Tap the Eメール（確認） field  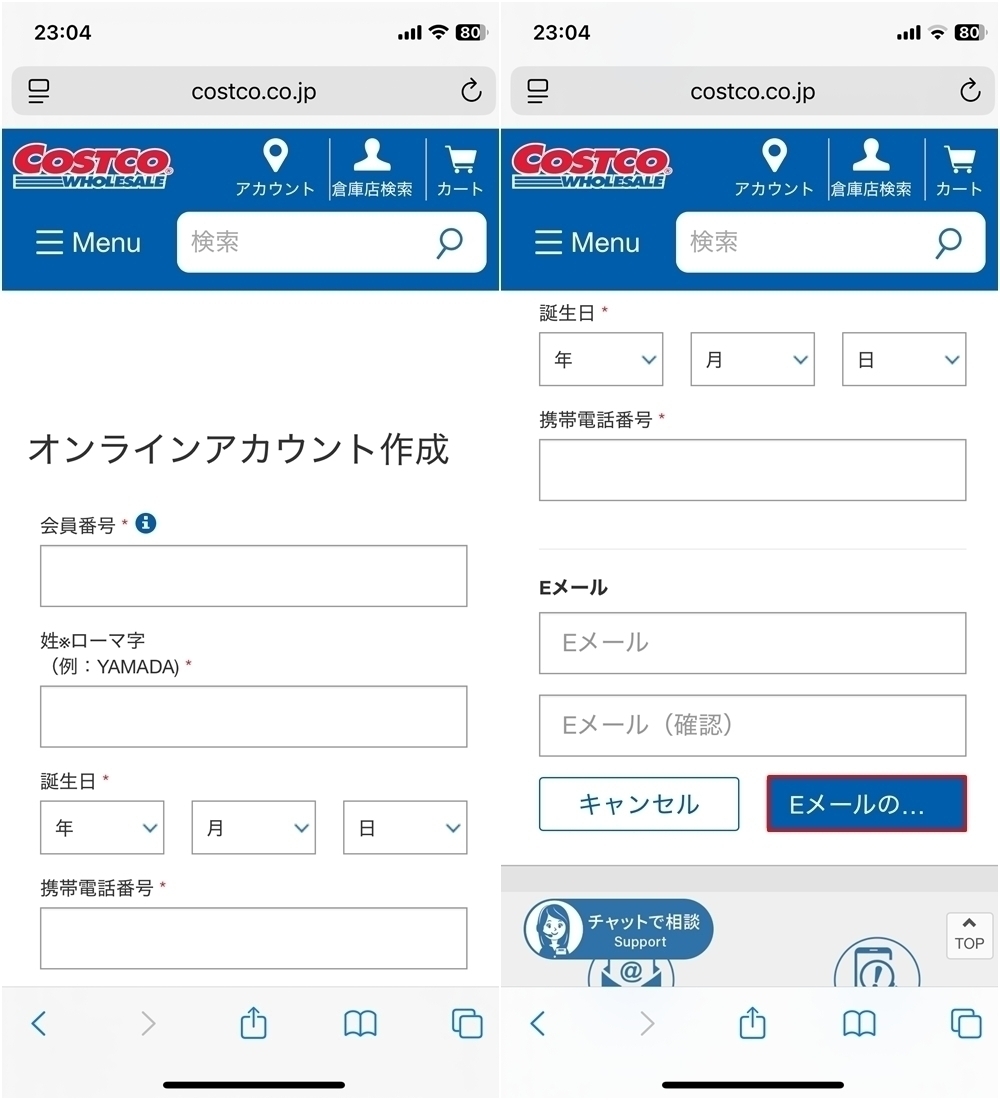click(x=752, y=725)
